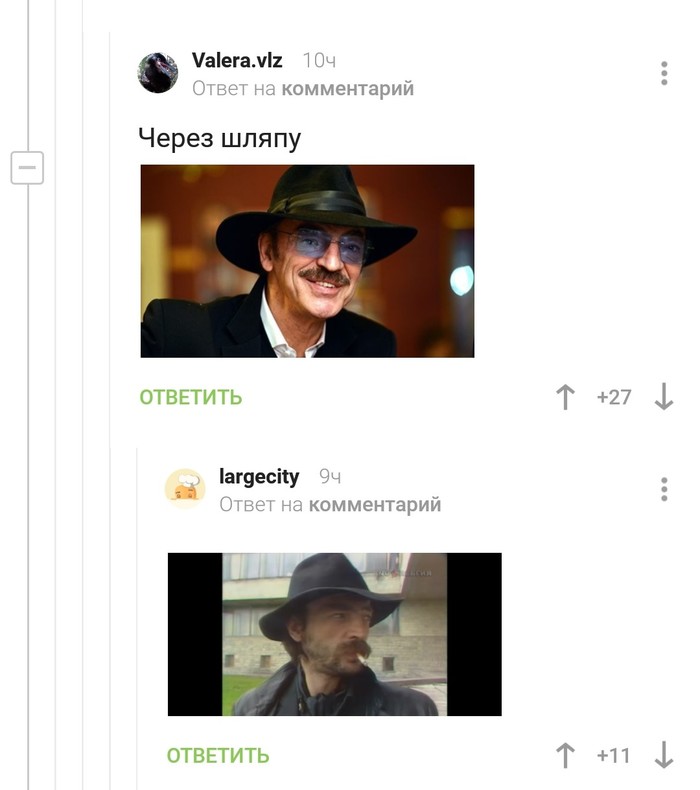
Task: Reply to Valera.vlz's comment
Action: [x=191, y=397]
